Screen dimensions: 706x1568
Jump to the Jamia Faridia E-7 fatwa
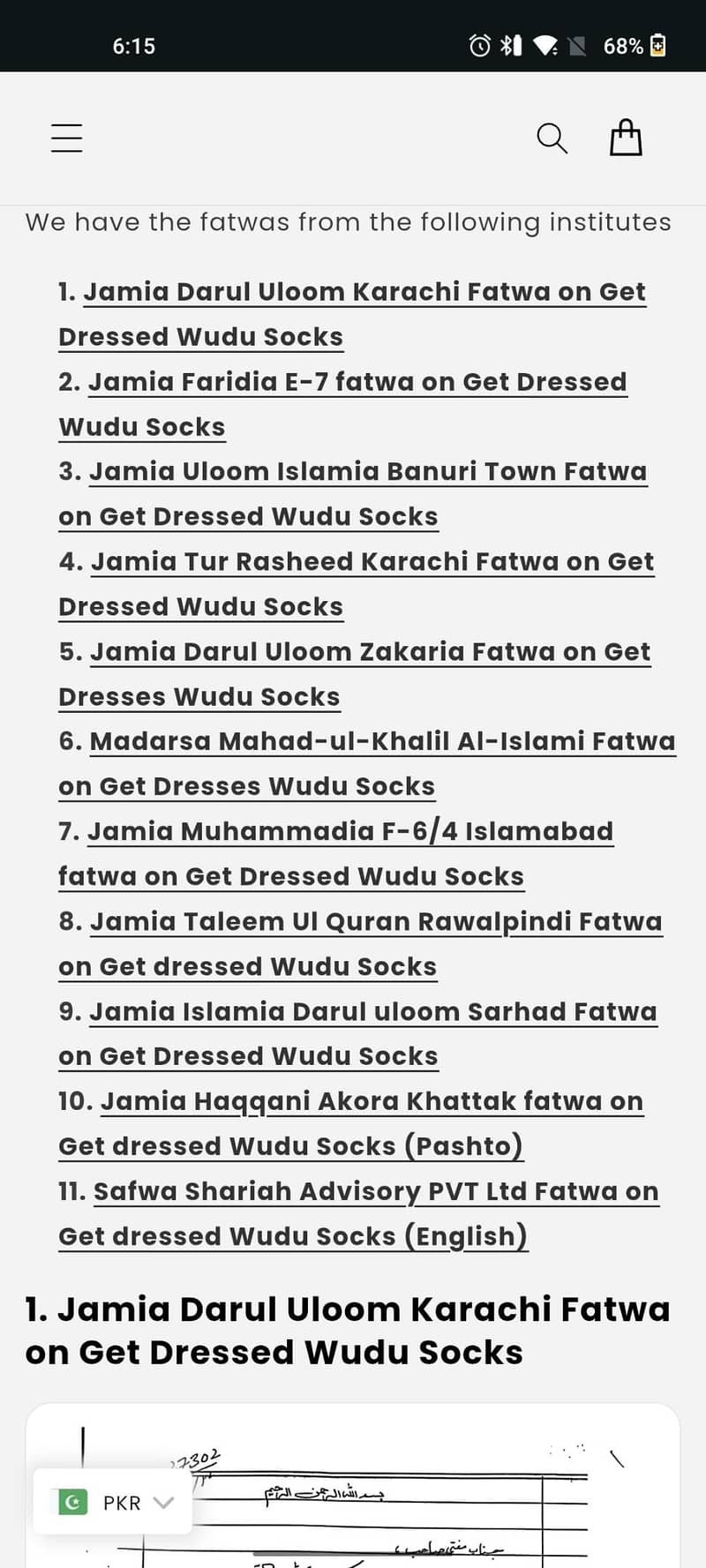click(357, 382)
